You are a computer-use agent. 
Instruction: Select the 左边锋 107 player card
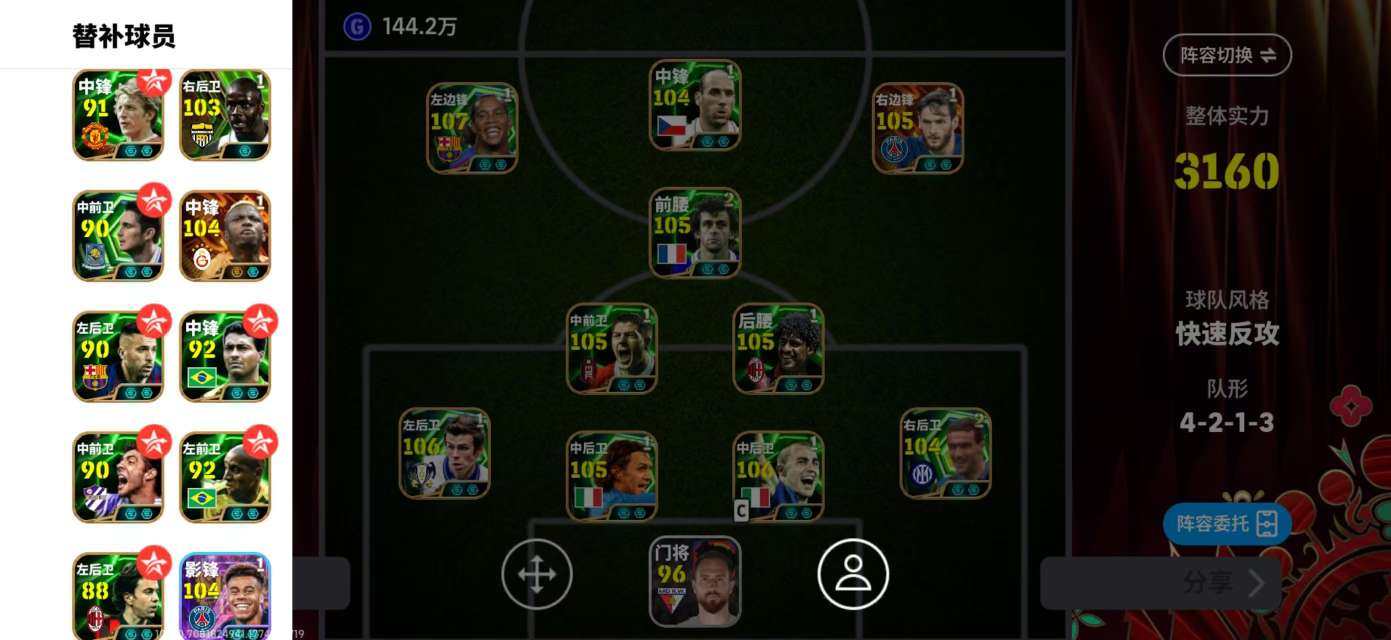click(x=472, y=128)
